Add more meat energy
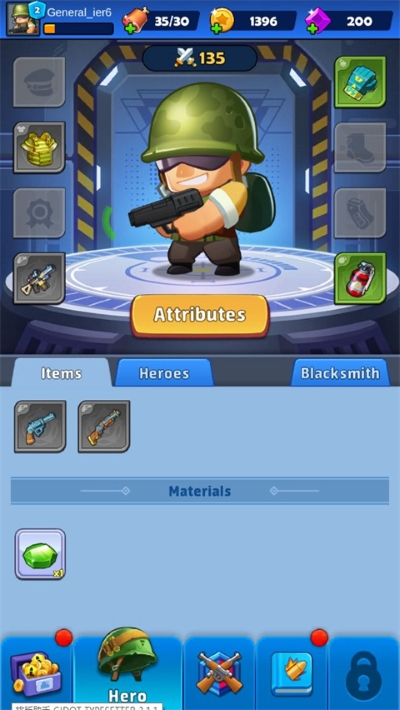Viewport: 400px width, 710px height. click(130, 29)
